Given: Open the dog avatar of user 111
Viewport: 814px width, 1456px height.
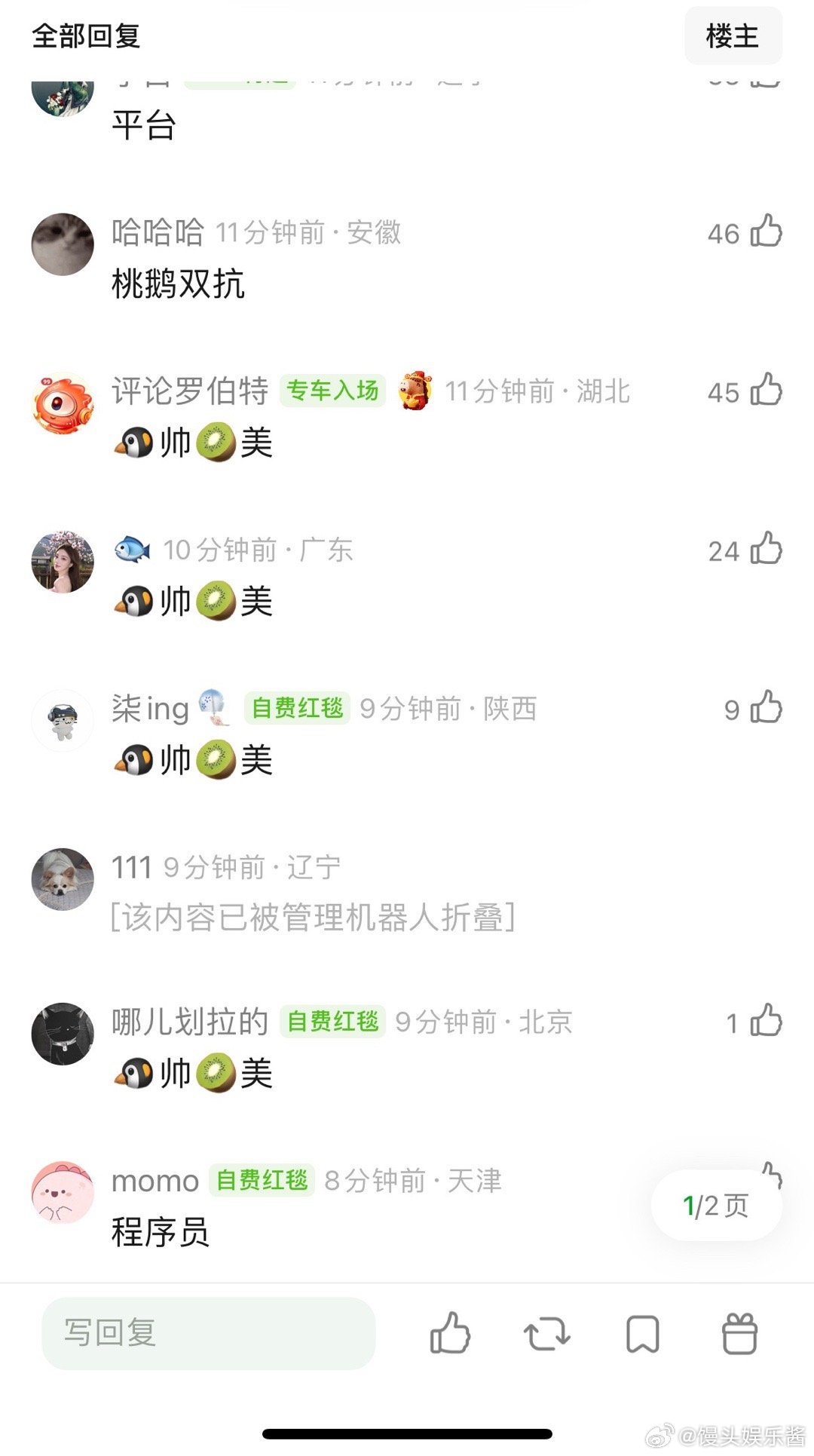Looking at the screenshot, I should click(62, 878).
